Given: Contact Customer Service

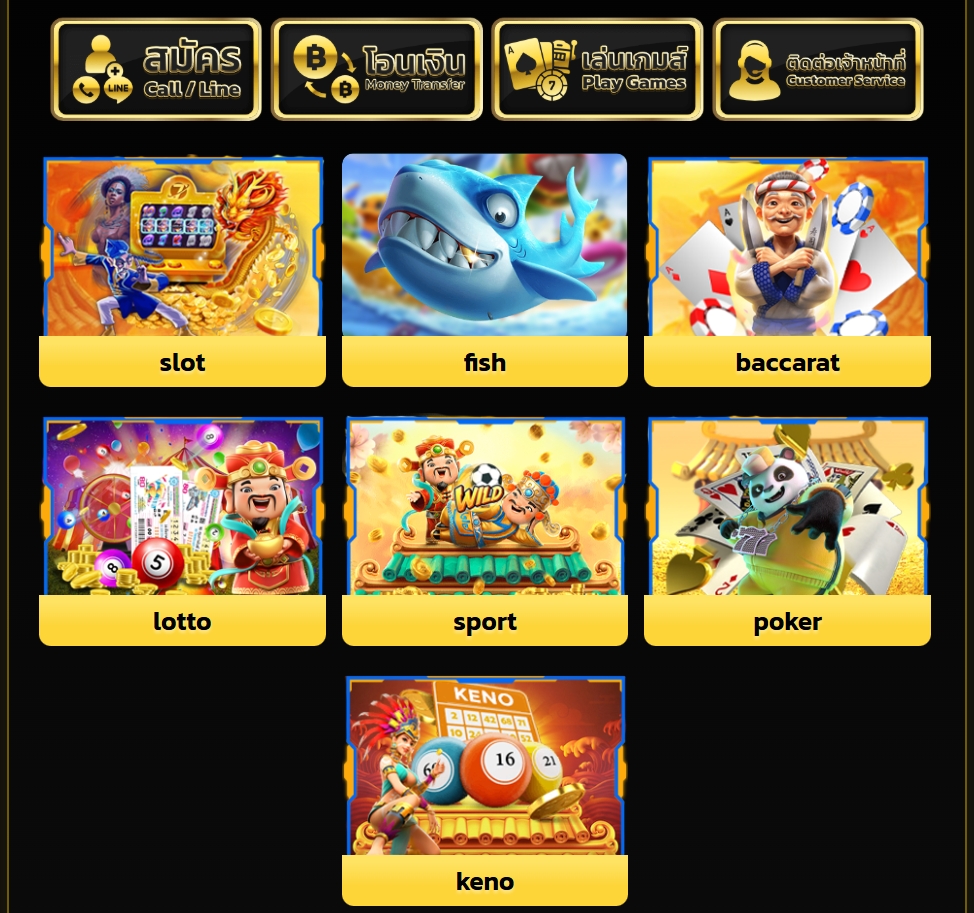Looking at the screenshot, I should [818, 69].
